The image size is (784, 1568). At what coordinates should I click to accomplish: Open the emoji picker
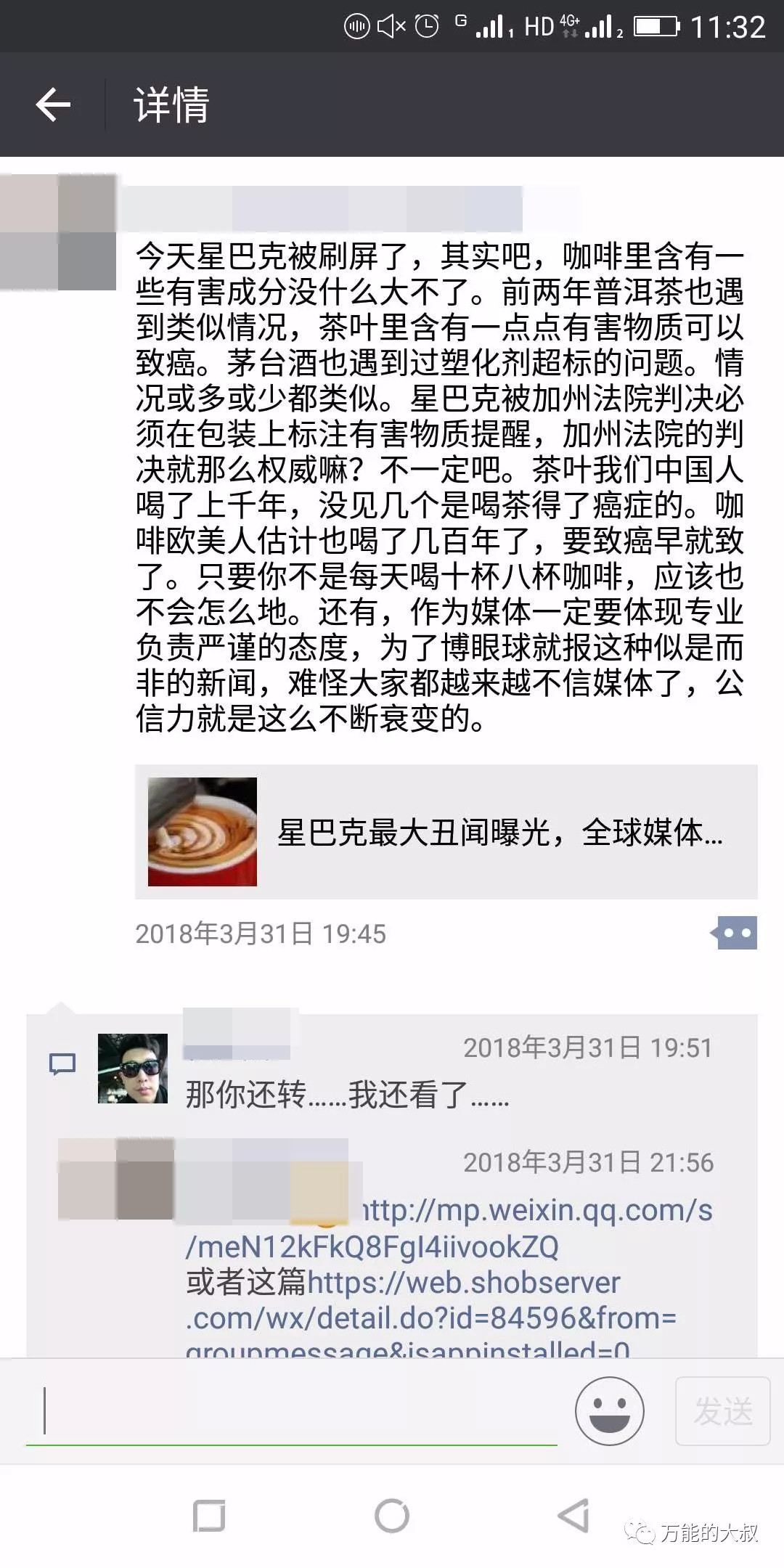click(609, 1411)
